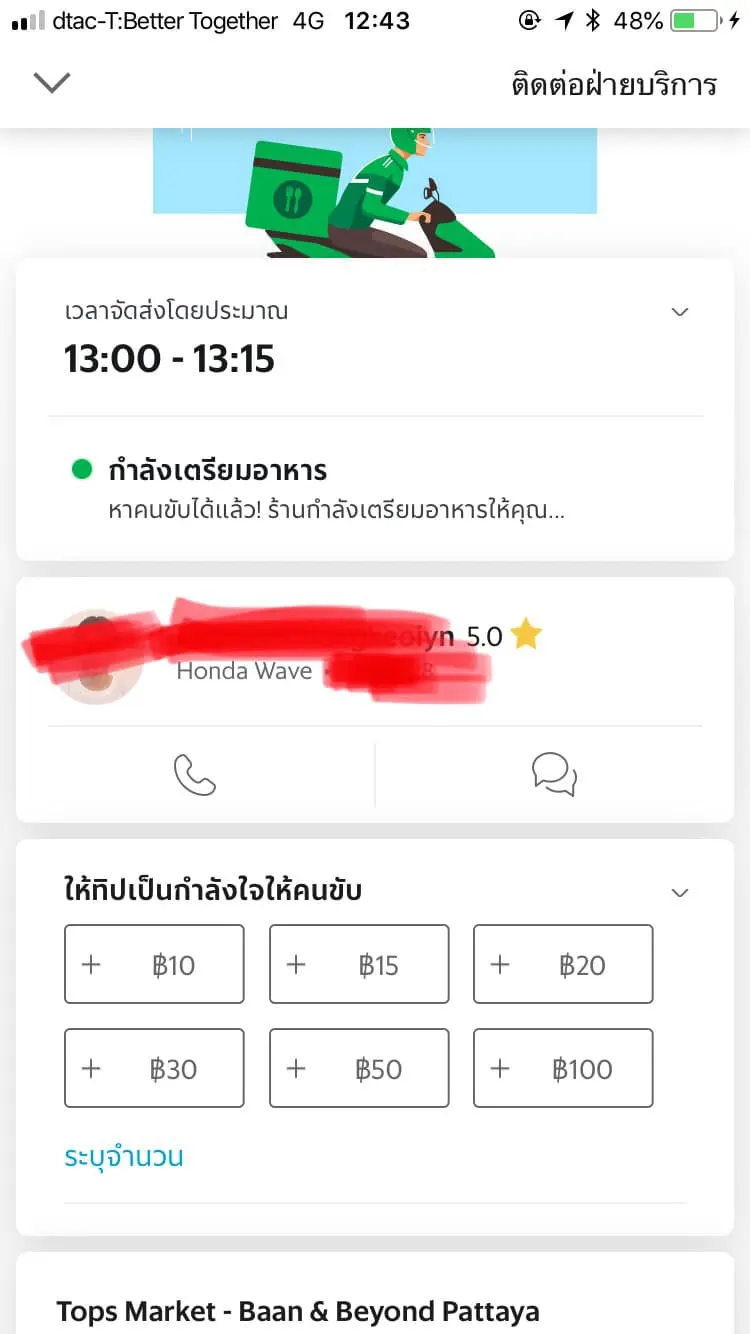Tap ระบุจำนวน to enter a custom tip
The width and height of the screenshot is (750, 1334).
coord(124,1158)
